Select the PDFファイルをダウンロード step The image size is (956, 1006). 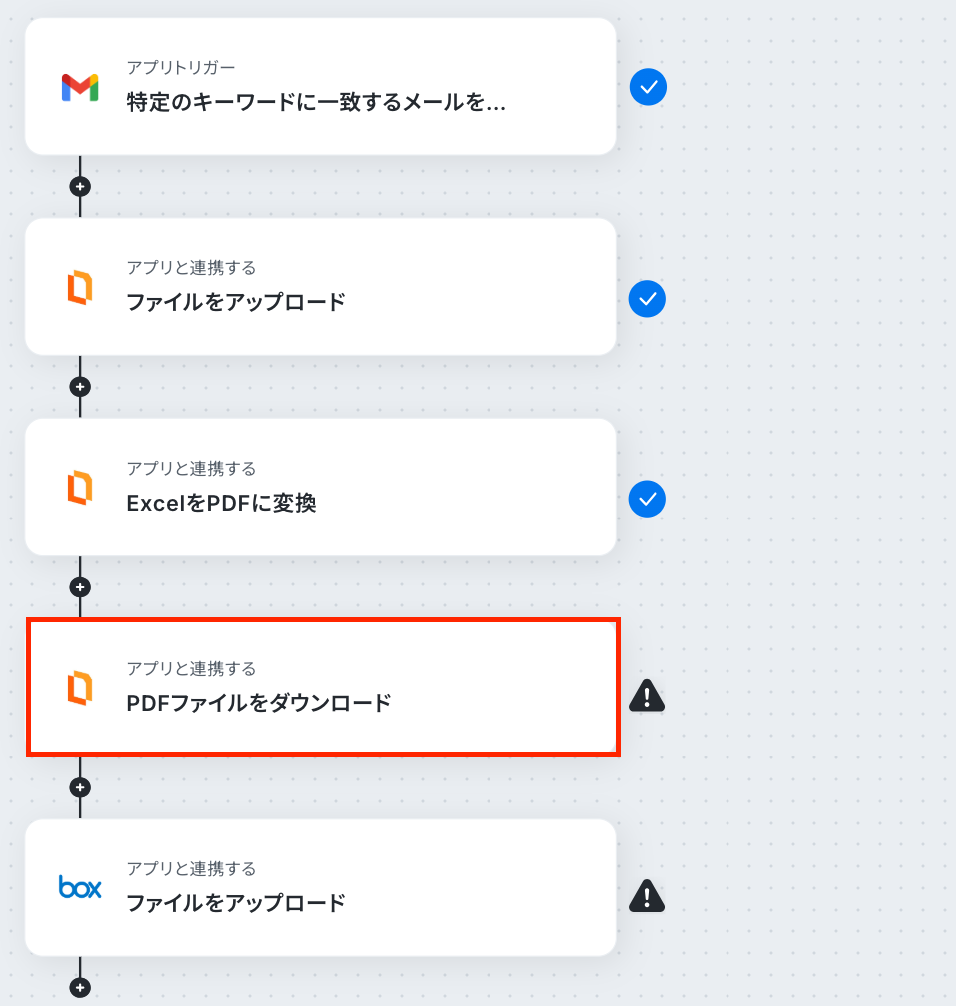pos(320,688)
